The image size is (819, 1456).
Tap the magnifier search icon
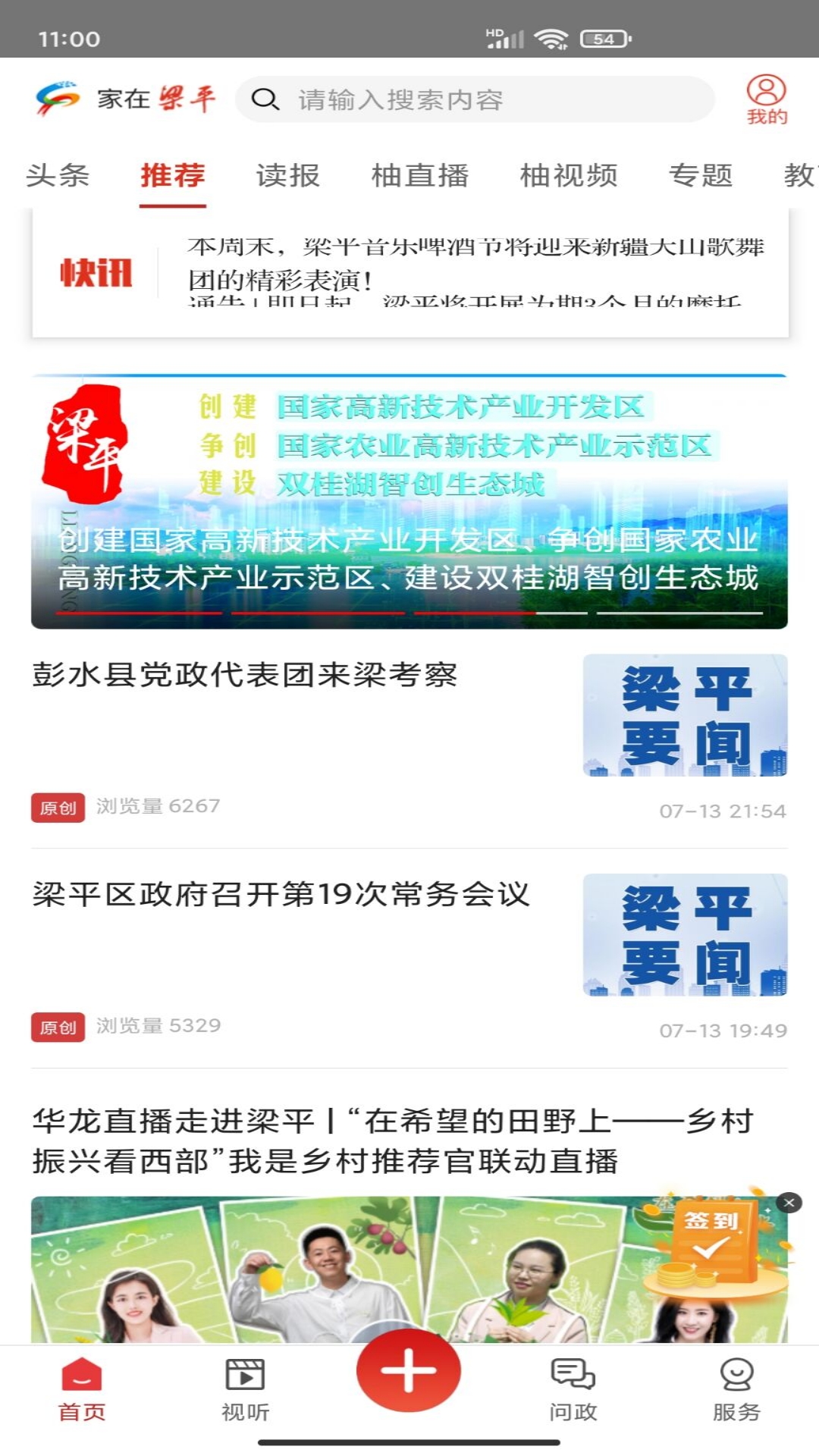pyautogui.click(x=266, y=99)
